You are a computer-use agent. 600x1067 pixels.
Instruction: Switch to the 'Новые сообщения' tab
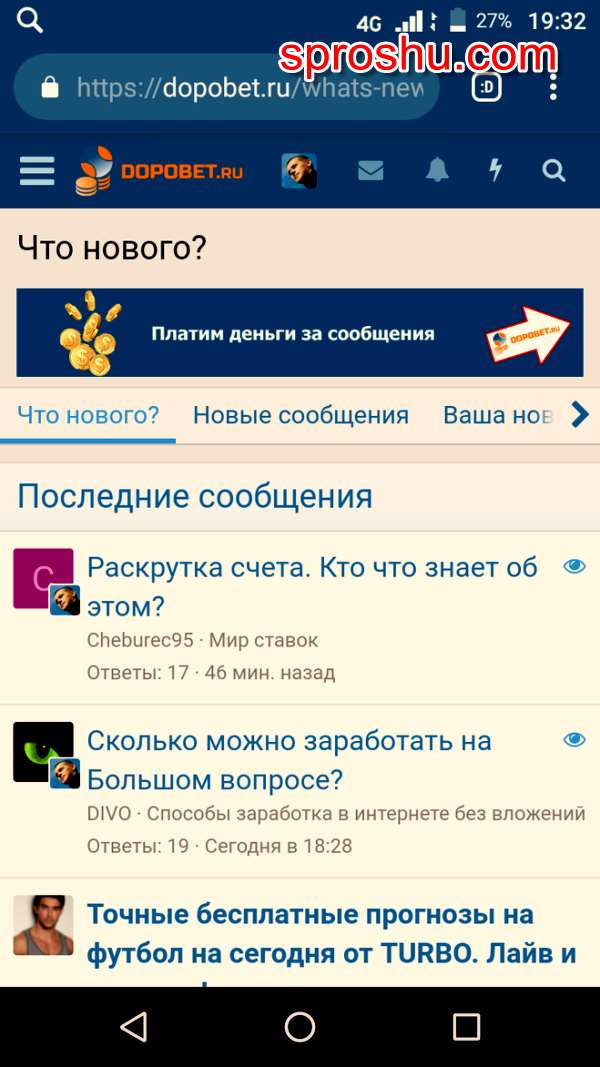[300, 415]
